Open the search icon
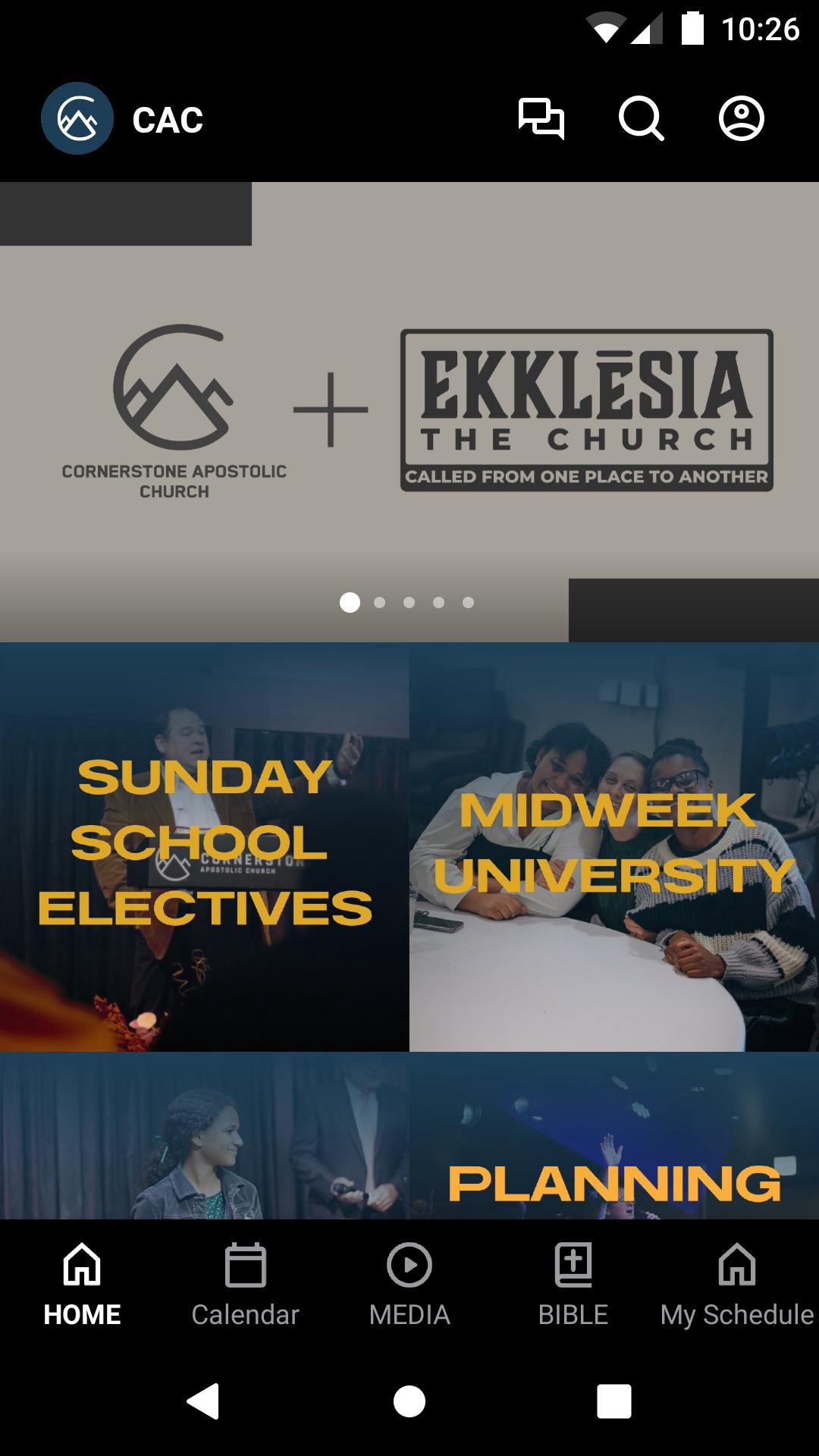819x1456 pixels. click(x=641, y=119)
